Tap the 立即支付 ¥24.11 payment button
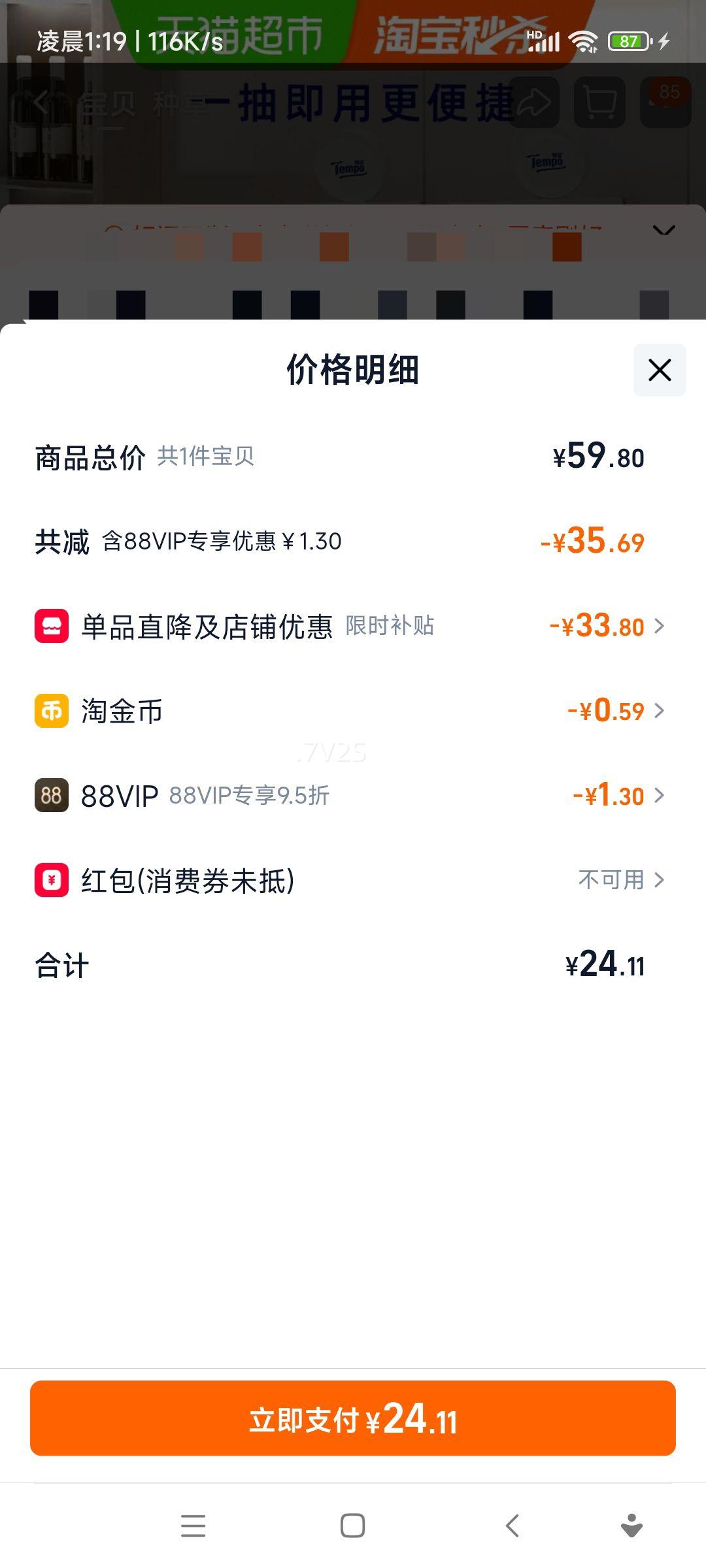The width and height of the screenshot is (706, 1568). coord(353,1419)
